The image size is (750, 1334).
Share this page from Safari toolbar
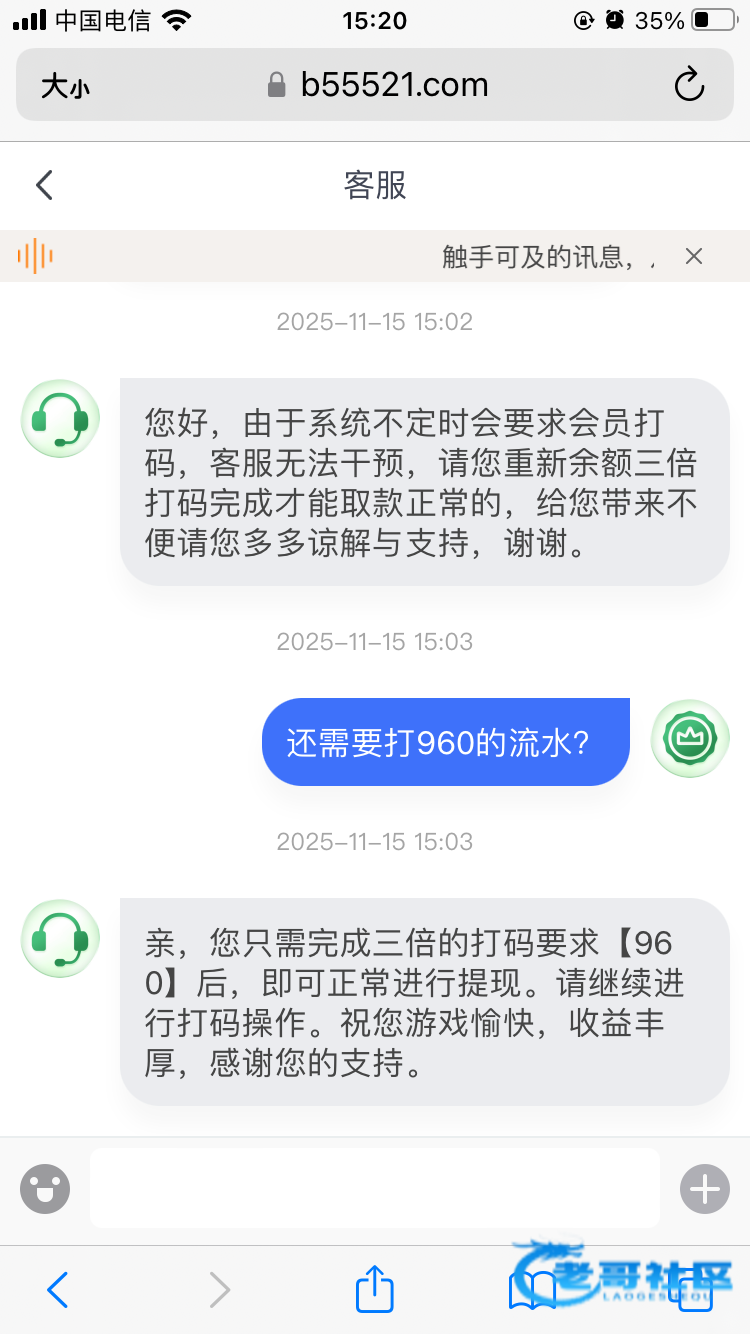pos(375,1289)
